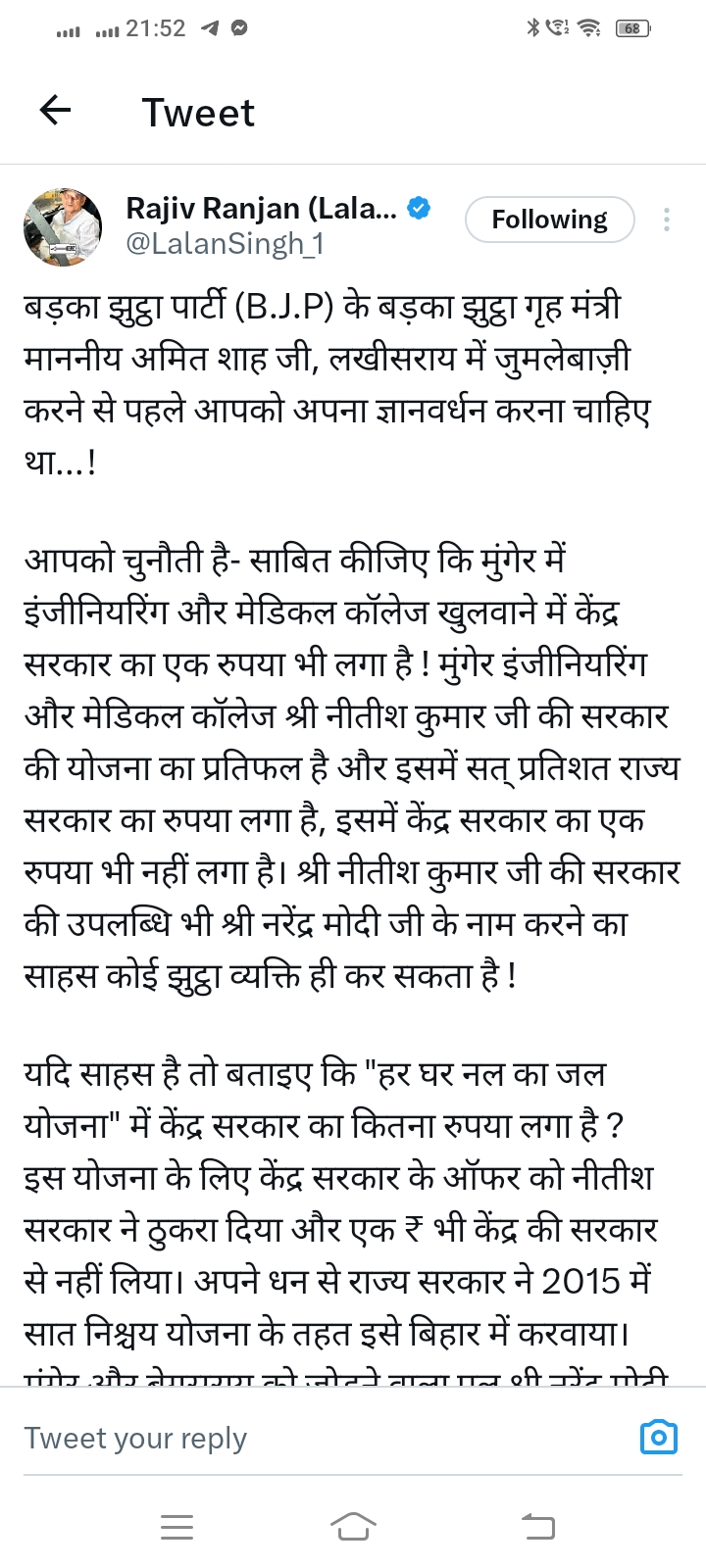The width and height of the screenshot is (706, 1568).
Task: Tap the Following button
Action: tap(549, 220)
